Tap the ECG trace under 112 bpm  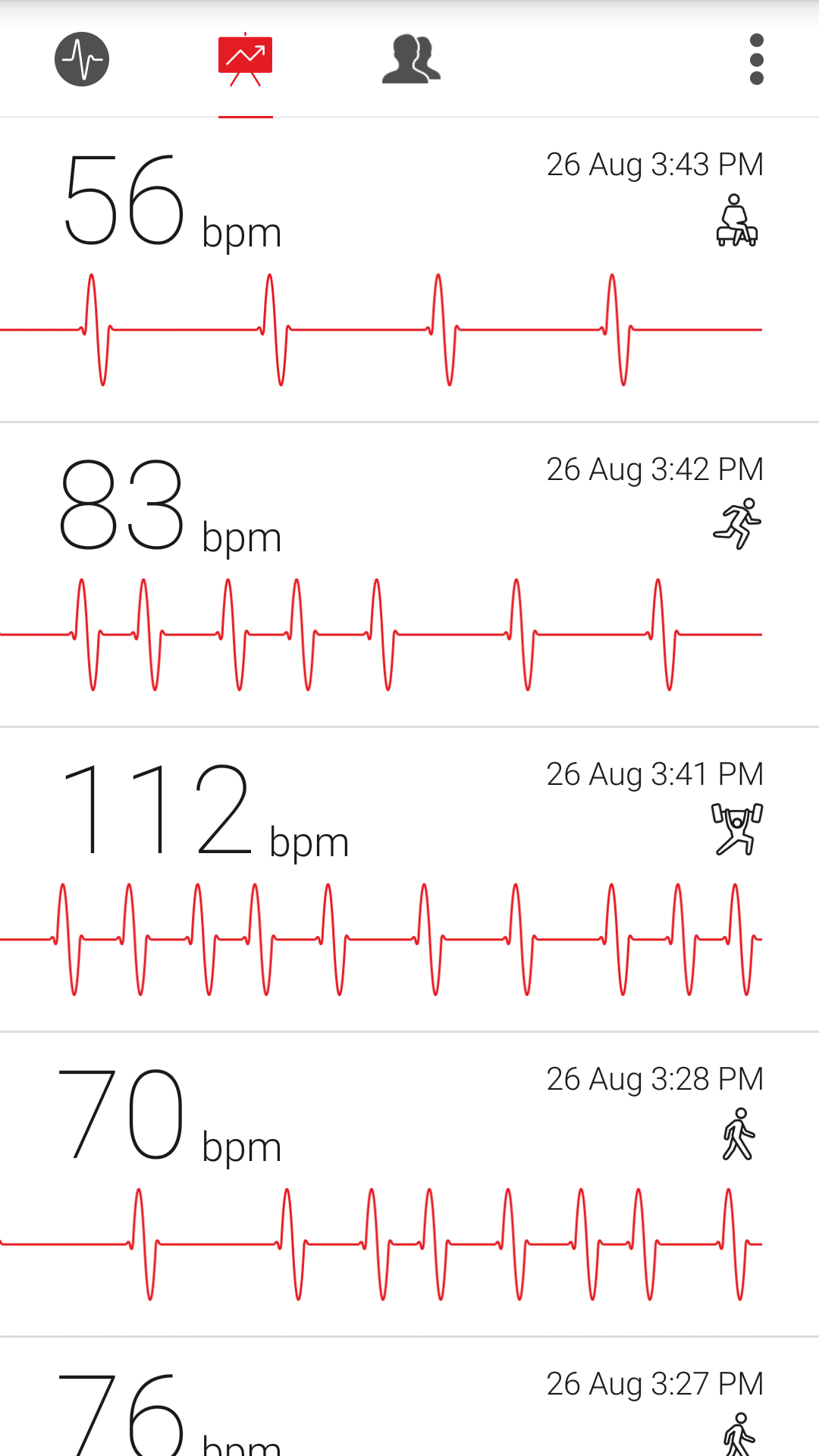point(379,940)
